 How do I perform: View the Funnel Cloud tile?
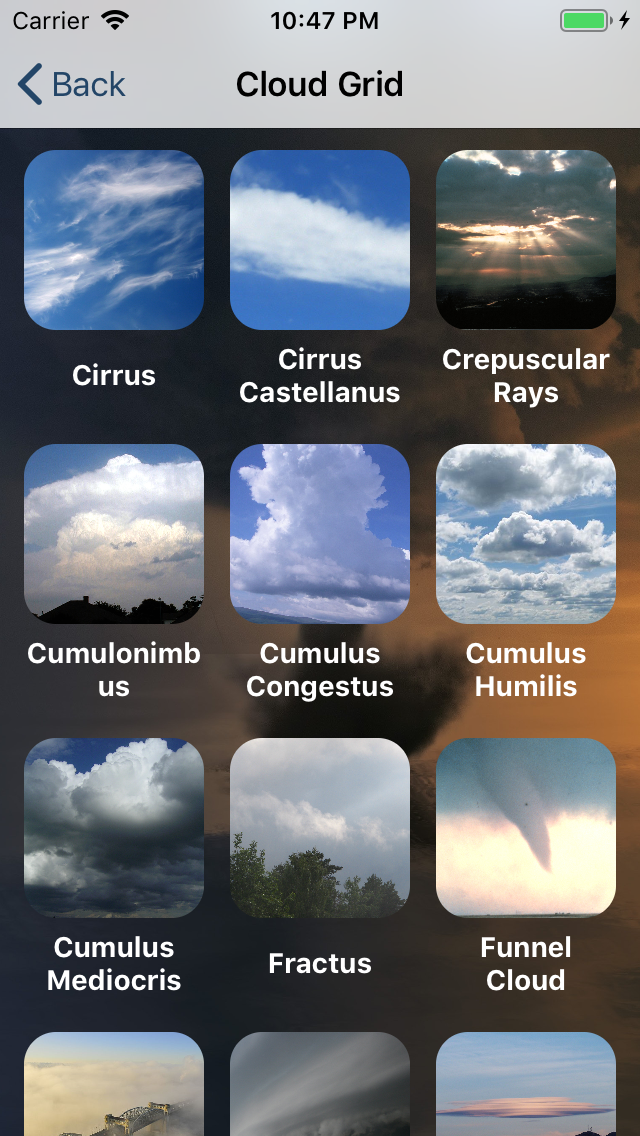click(x=526, y=828)
